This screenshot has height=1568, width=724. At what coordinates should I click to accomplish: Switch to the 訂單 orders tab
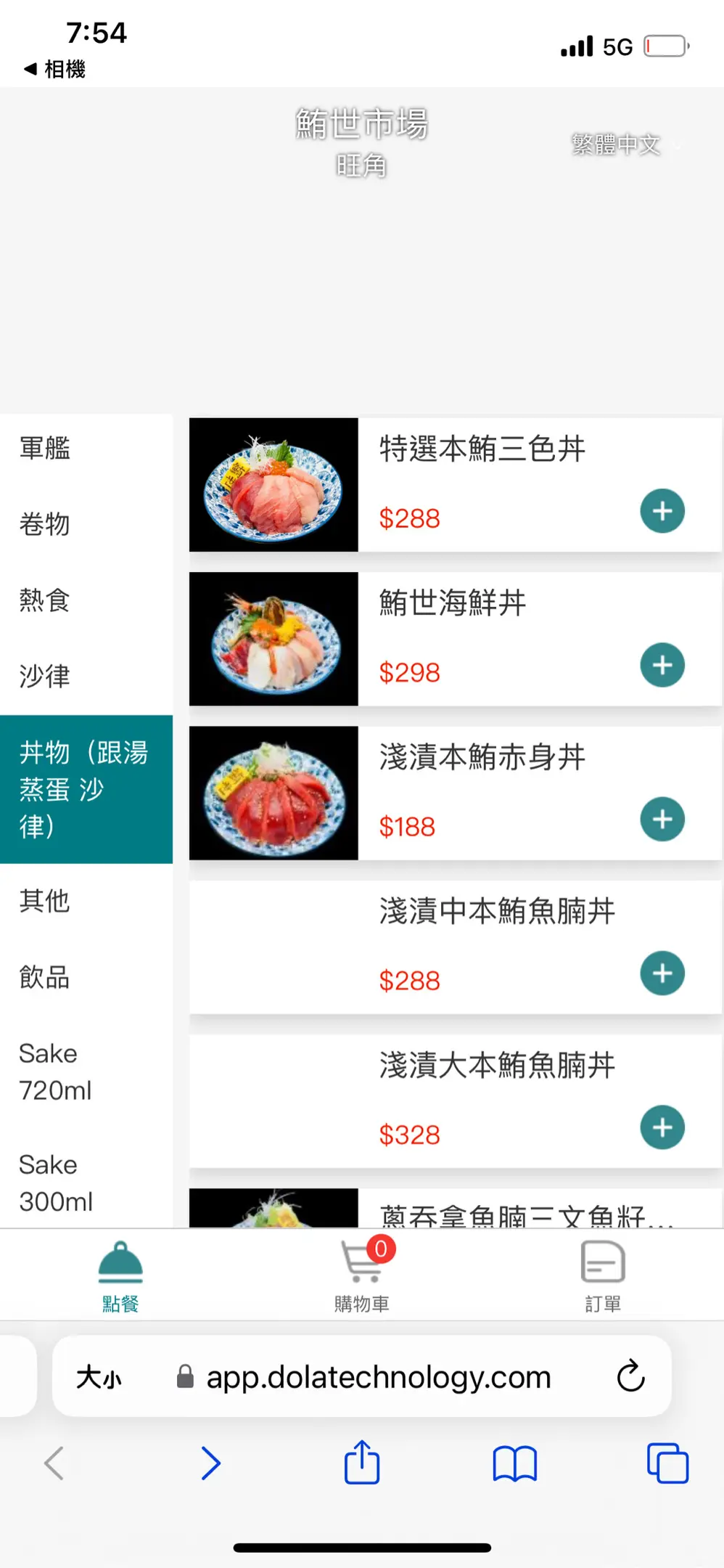click(603, 1275)
